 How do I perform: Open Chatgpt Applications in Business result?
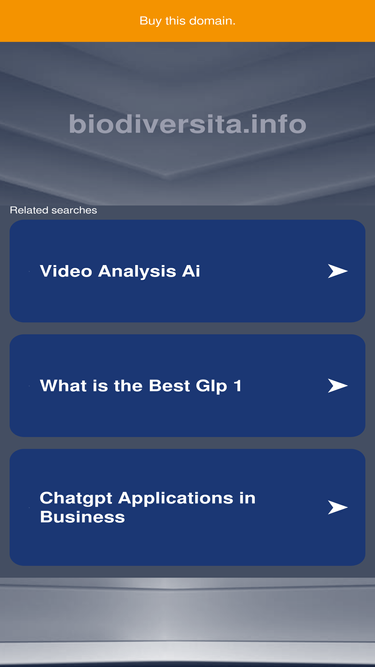click(x=188, y=507)
